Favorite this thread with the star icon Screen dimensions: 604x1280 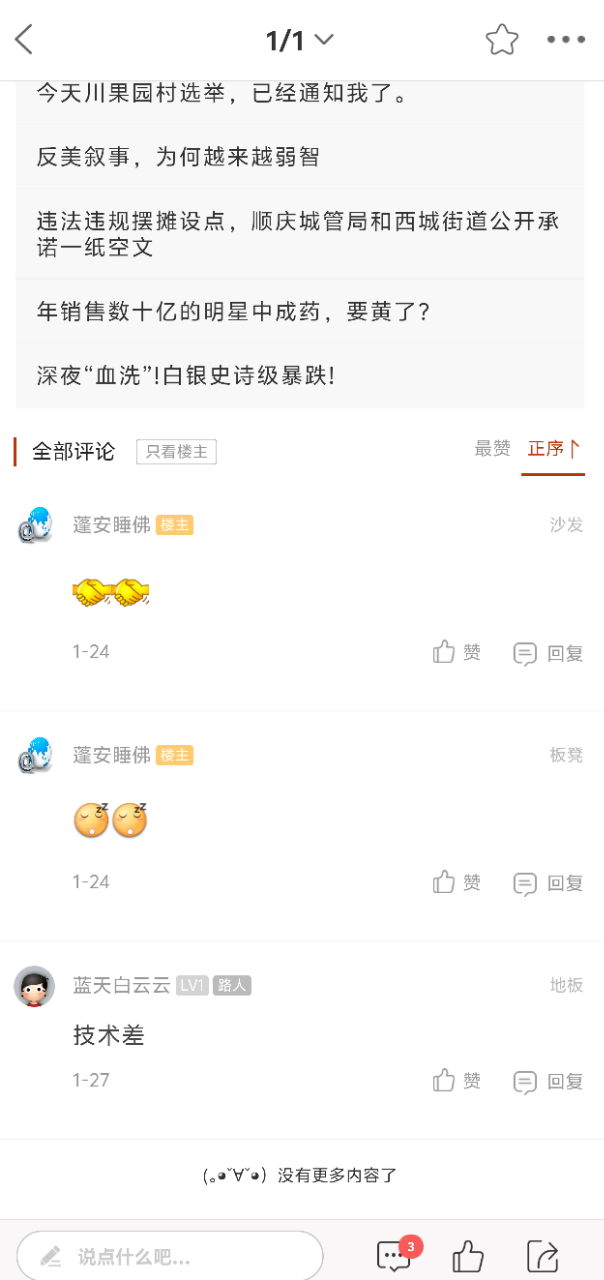[502, 40]
